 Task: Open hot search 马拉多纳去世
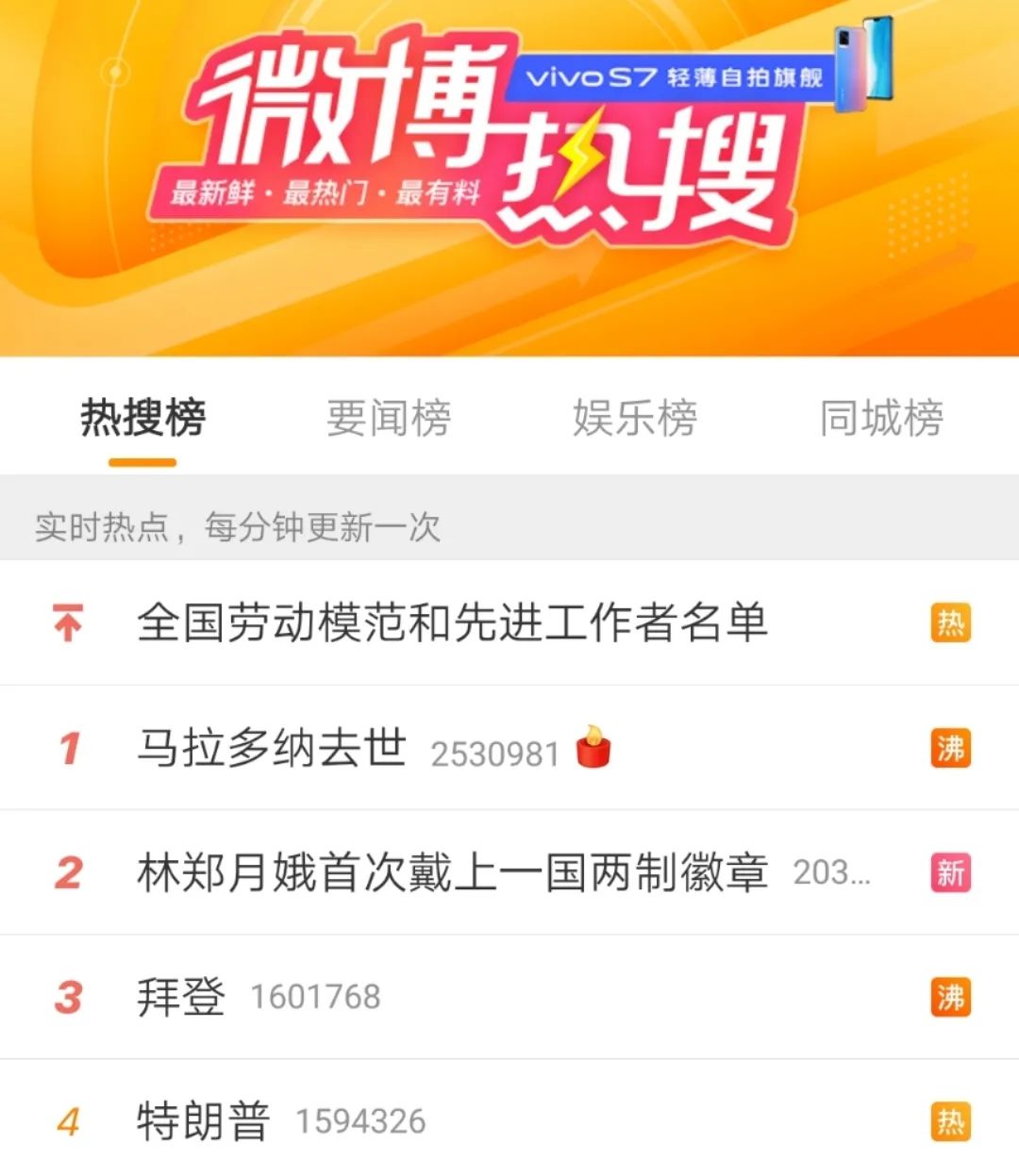[272, 749]
